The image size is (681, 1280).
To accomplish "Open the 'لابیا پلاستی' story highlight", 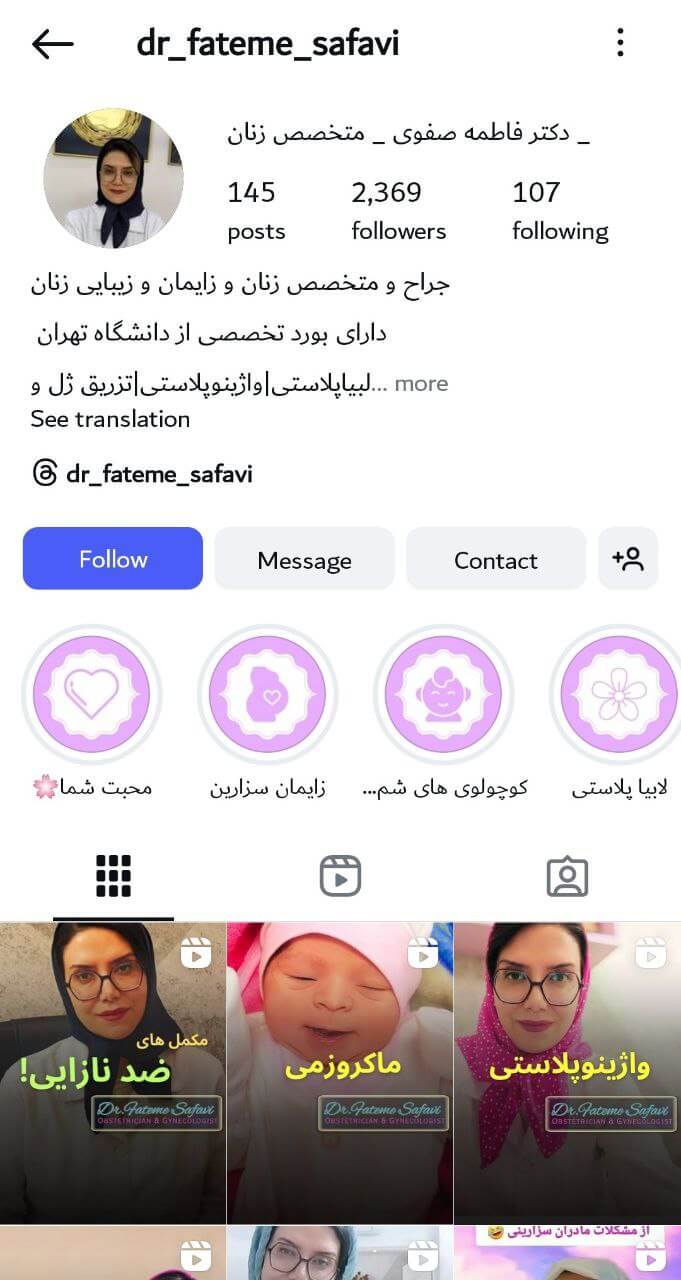I will tap(617, 694).
